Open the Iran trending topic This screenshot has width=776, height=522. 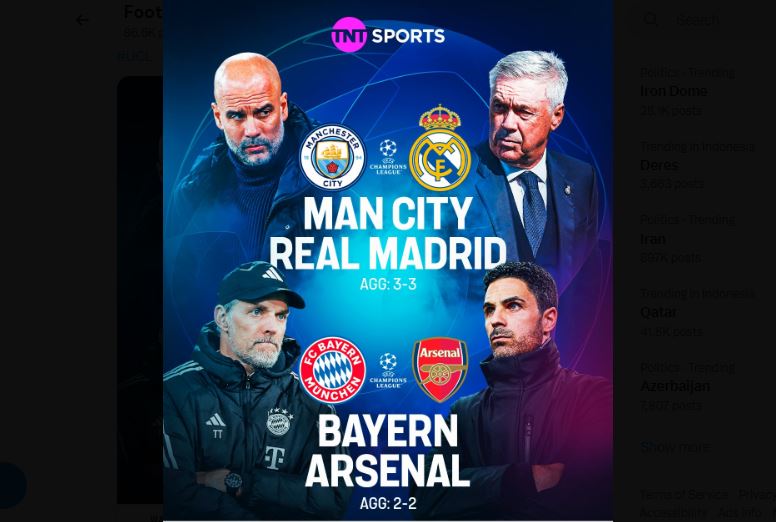tap(653, 239)
